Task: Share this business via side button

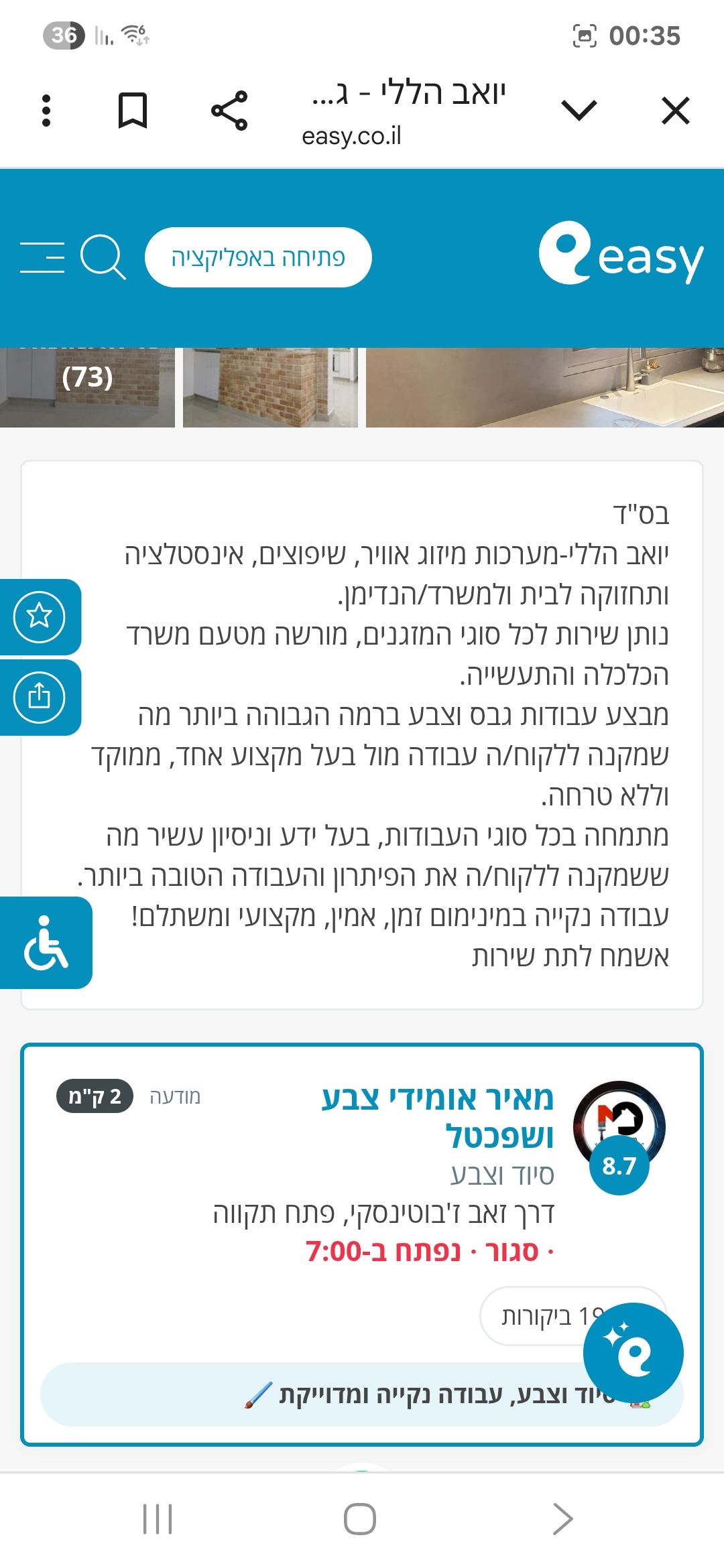Action: (39, 697)
